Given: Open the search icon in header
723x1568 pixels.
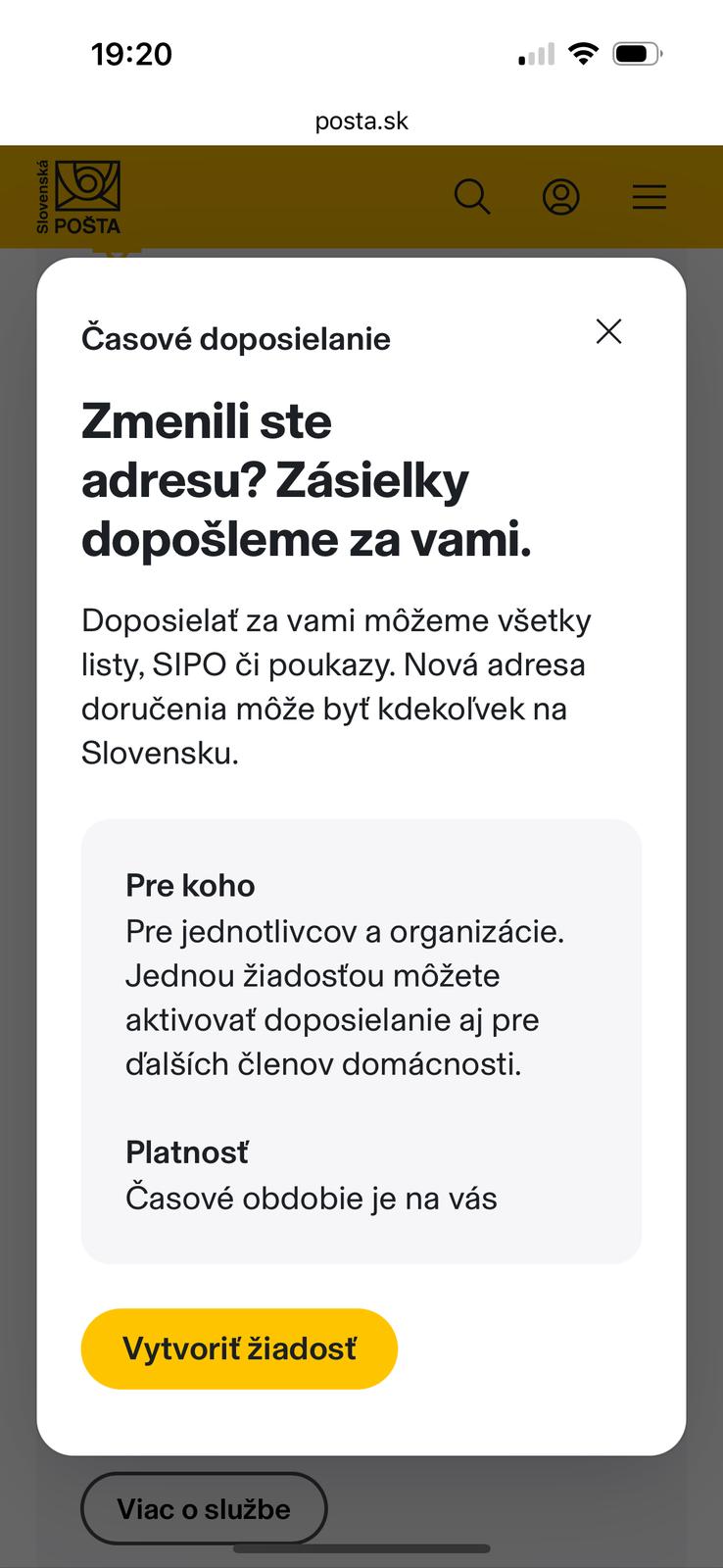Looking at the screenshot, I should [471, 197].
